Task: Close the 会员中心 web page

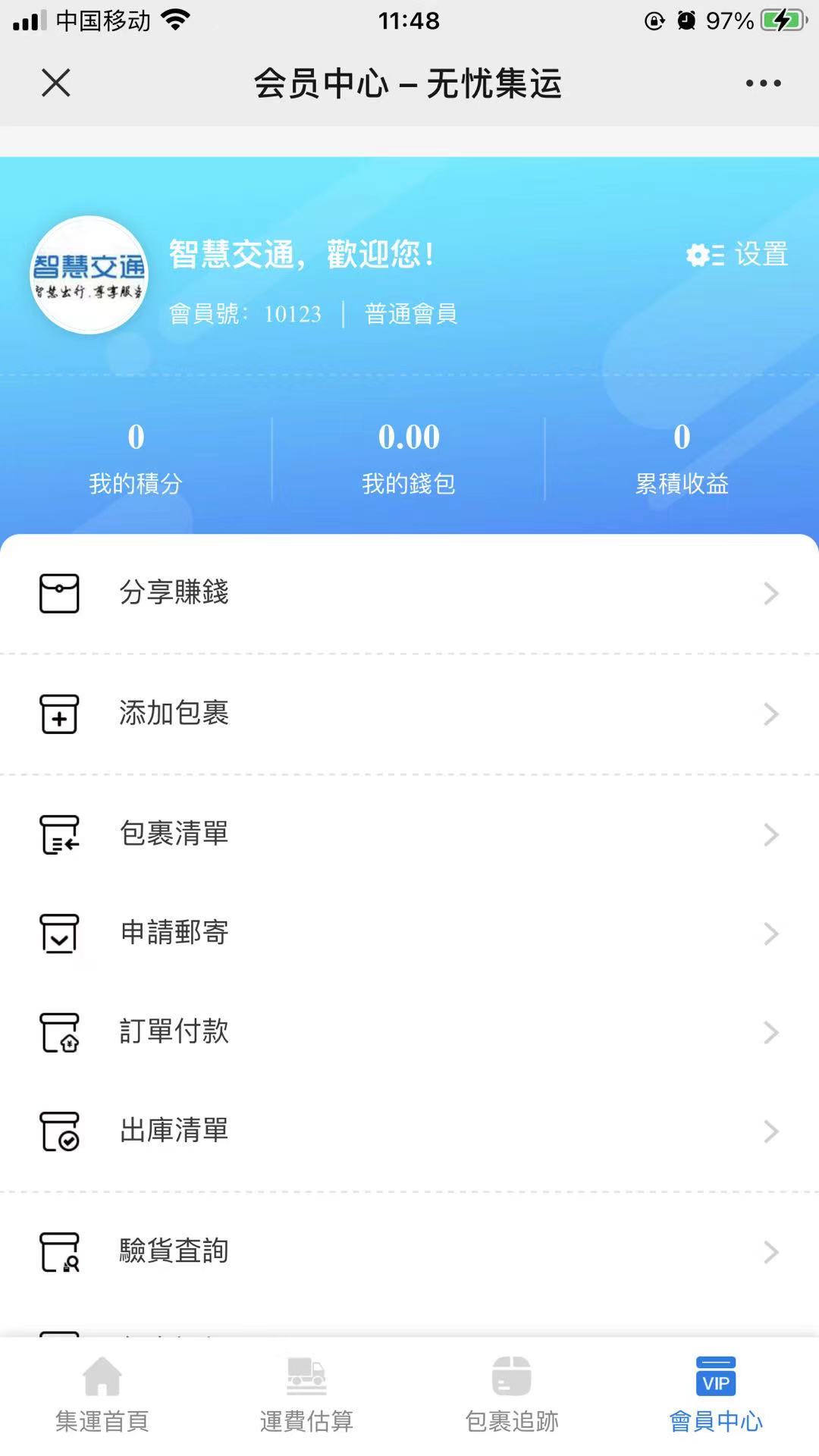Action: [x=56, y=83]
